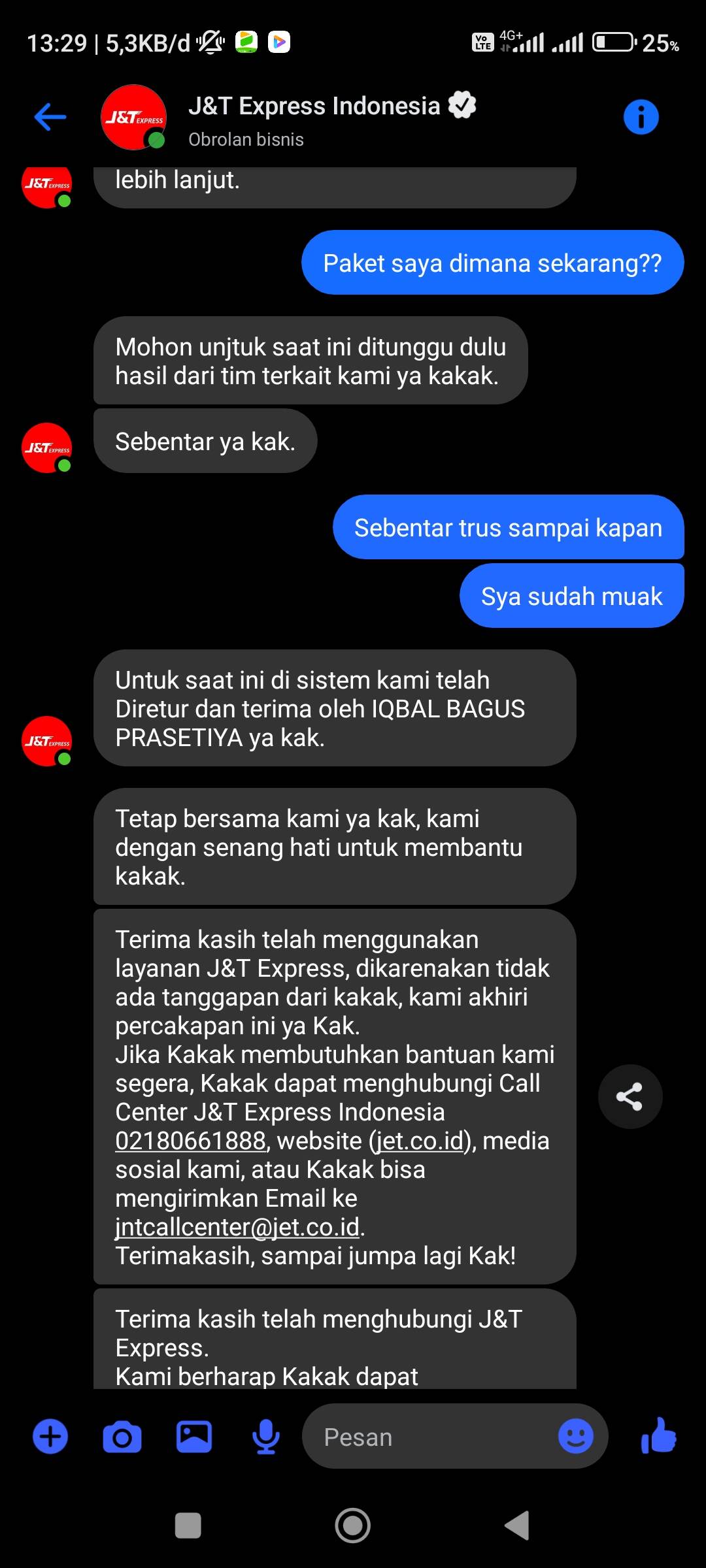Tap the system home button

coord(353,1526)
